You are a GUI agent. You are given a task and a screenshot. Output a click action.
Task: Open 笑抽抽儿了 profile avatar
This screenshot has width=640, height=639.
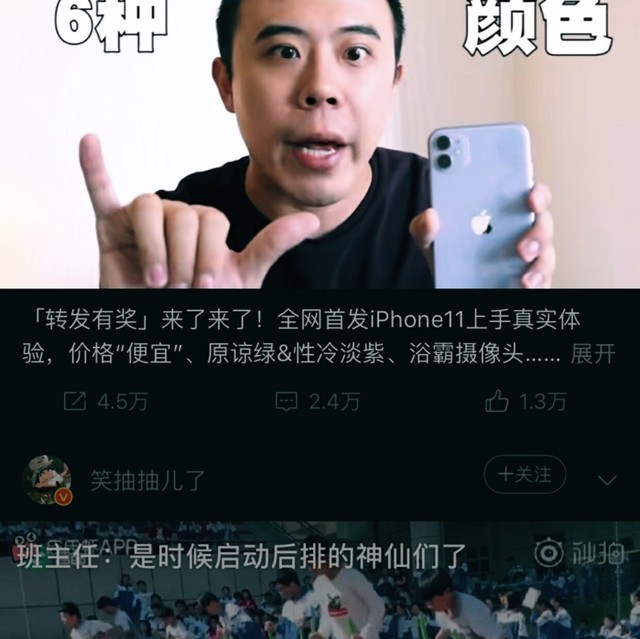47,480
